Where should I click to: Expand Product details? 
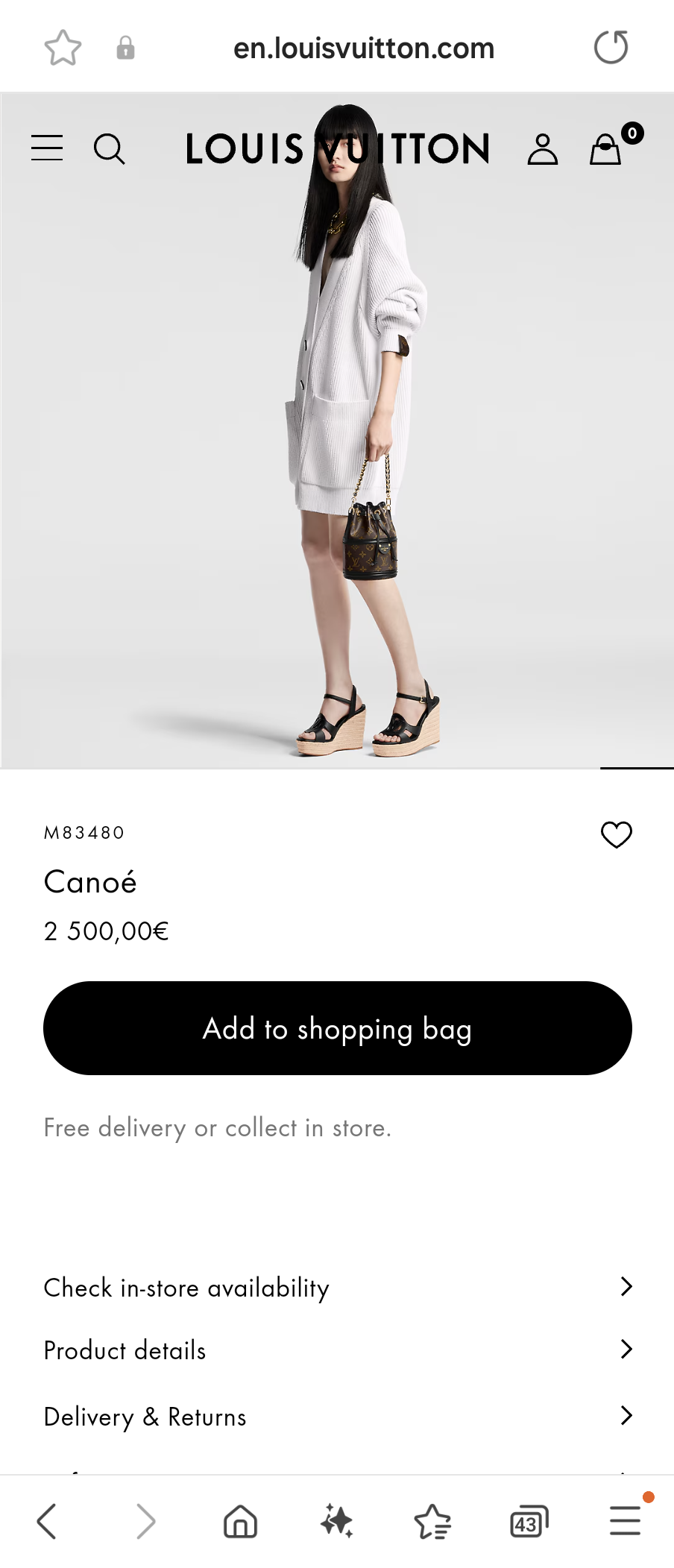pos(337,1350)
